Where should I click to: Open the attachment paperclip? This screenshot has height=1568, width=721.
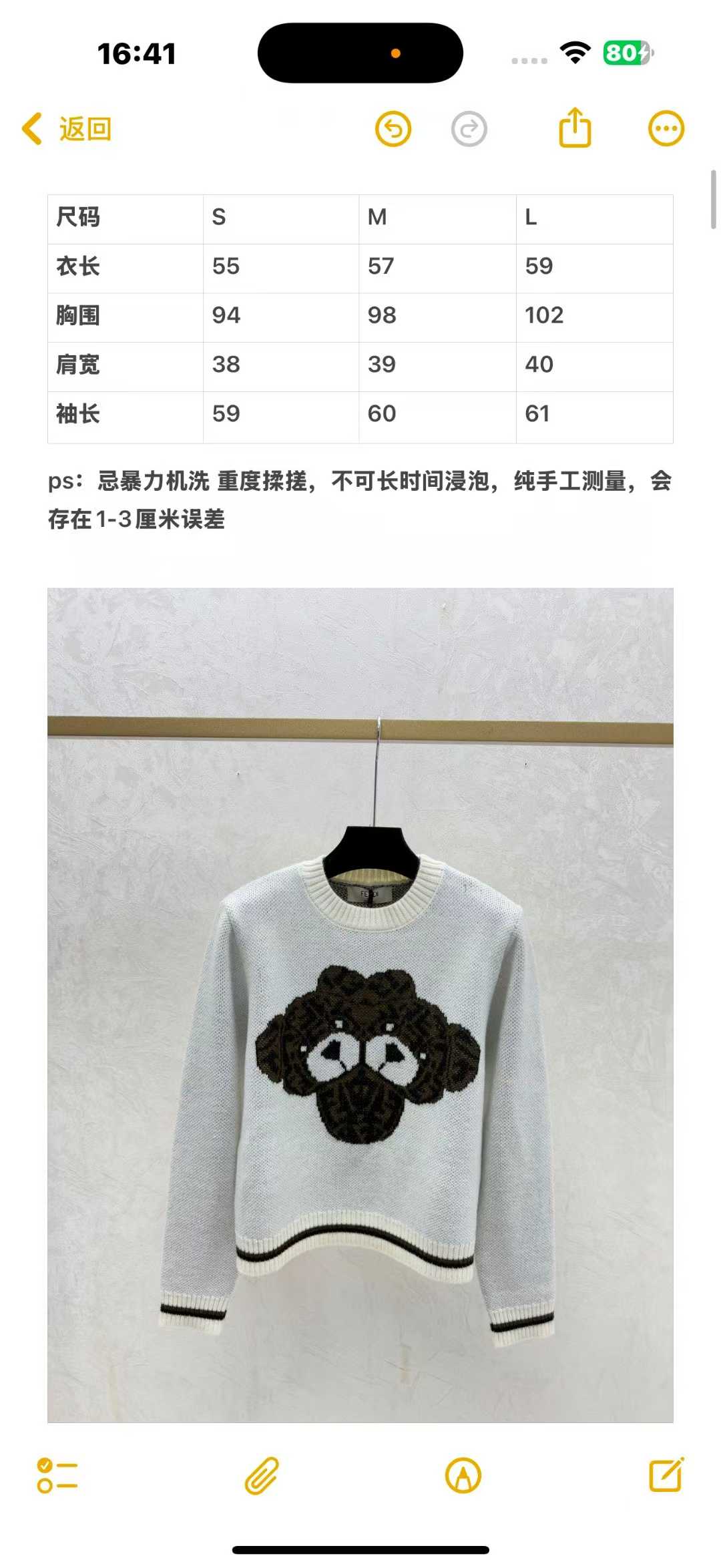click(261, 1475)
